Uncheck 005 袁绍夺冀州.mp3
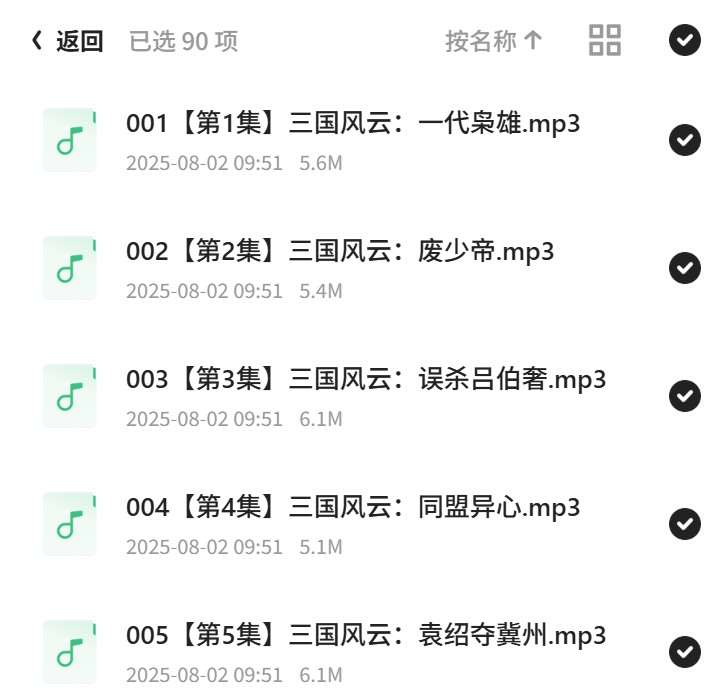Viewport: 712px width, 699px height. pyautogui.click(x=685, y=652)
